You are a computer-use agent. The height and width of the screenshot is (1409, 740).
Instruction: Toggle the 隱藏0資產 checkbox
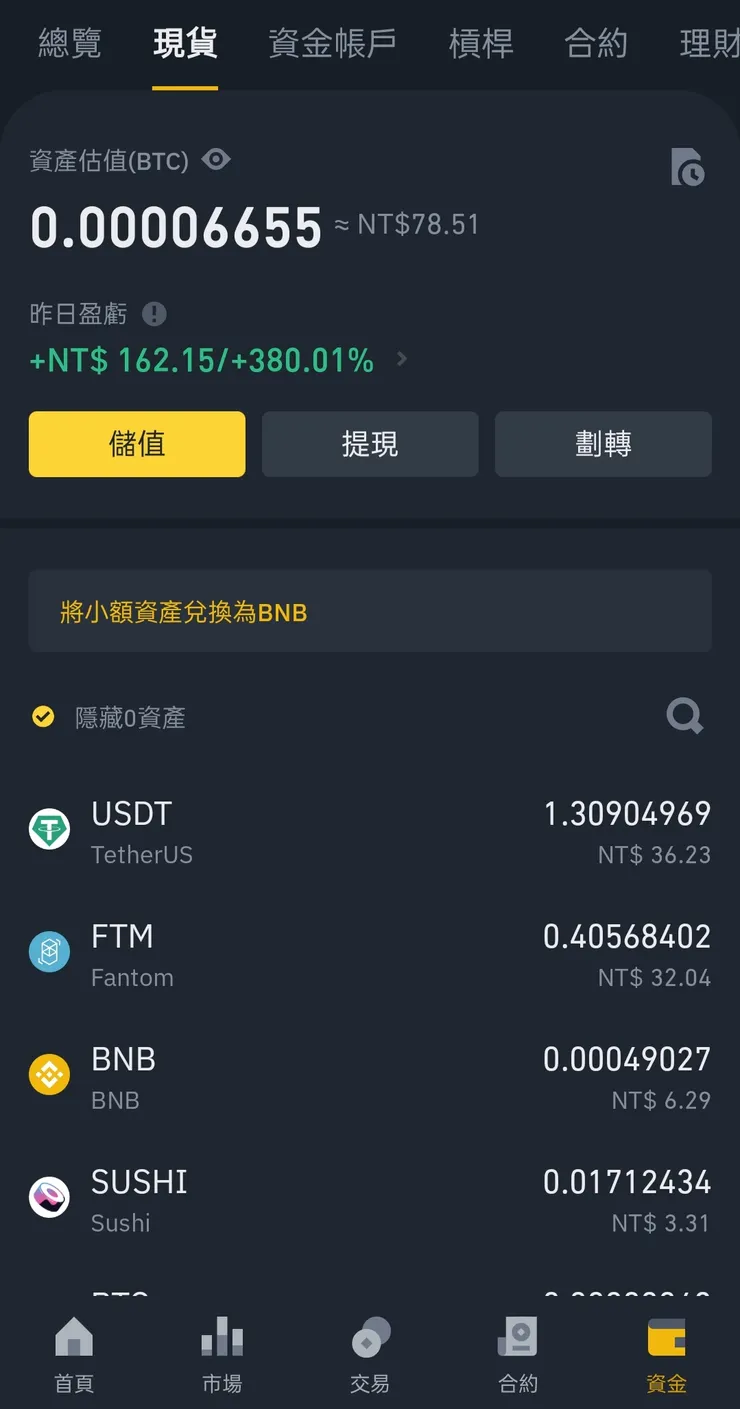(x=43, y=716)
